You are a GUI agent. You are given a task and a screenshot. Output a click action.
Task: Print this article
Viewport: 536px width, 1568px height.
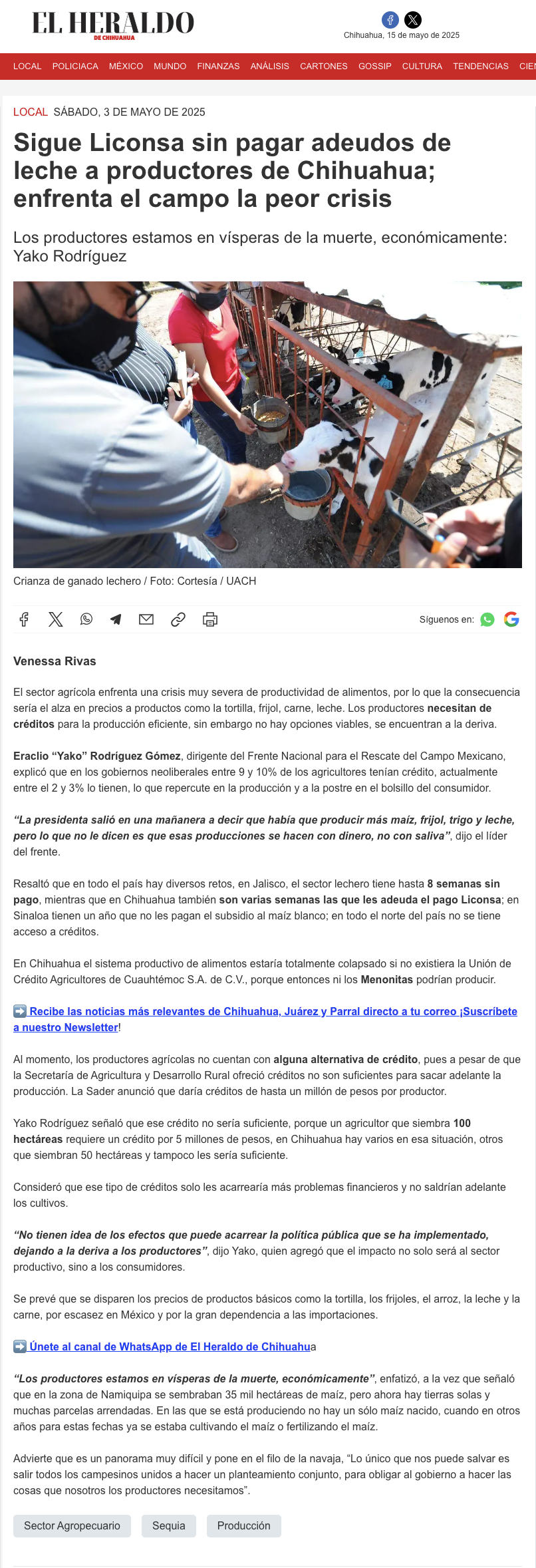tap(210, 619)
